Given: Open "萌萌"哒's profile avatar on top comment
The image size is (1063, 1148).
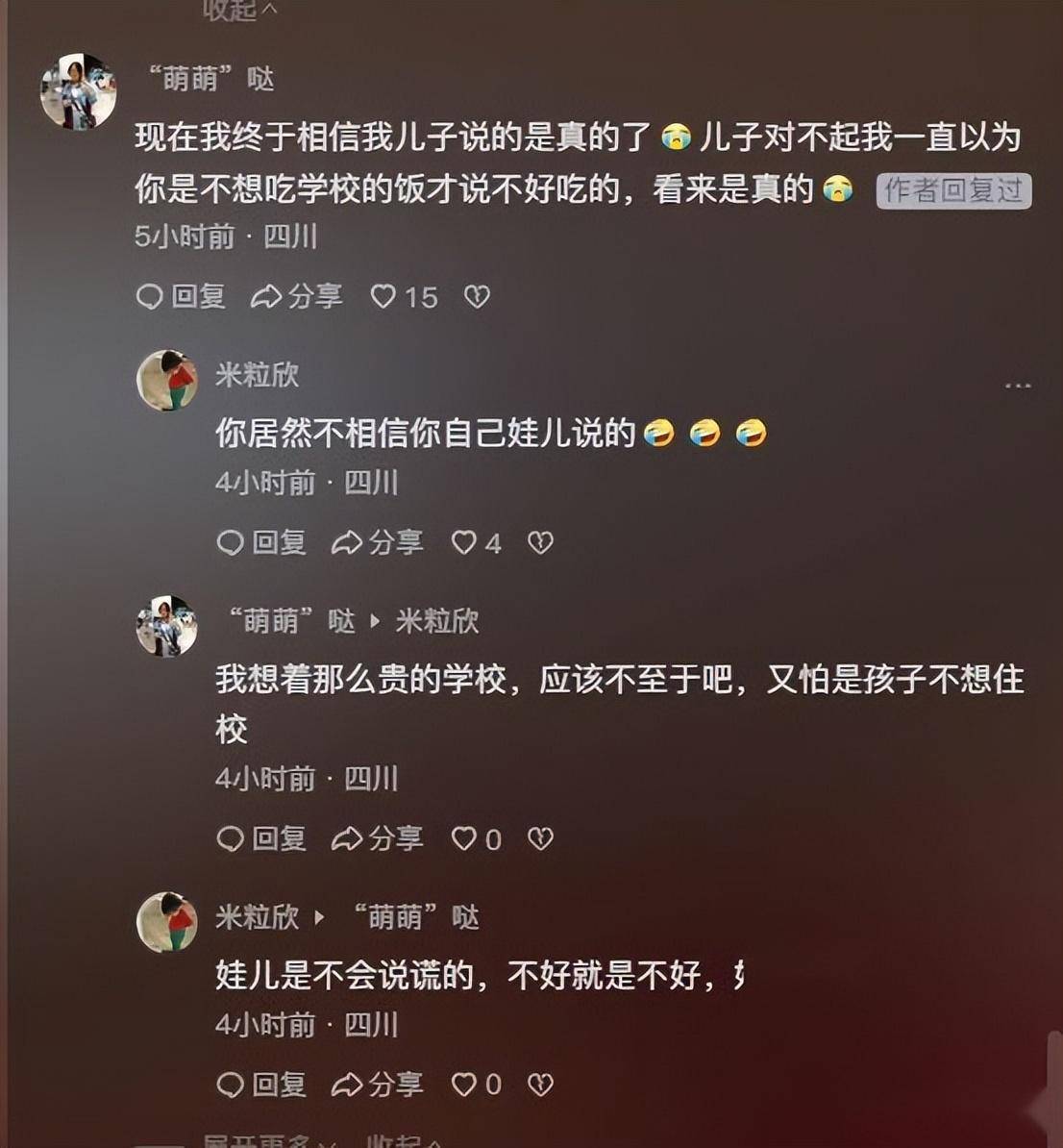Looking at the screenshot, I should click(79, 91).
